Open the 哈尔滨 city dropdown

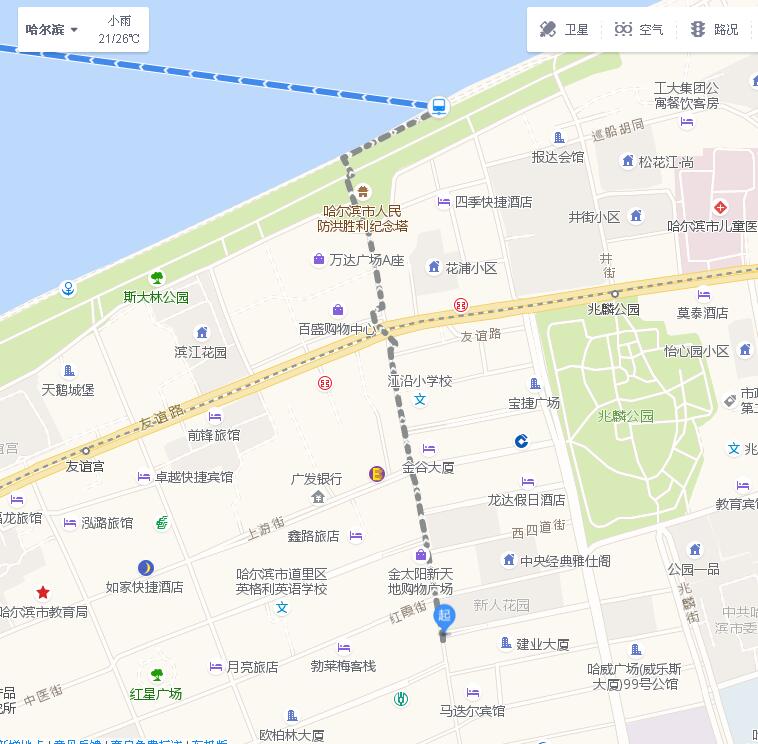52,30
